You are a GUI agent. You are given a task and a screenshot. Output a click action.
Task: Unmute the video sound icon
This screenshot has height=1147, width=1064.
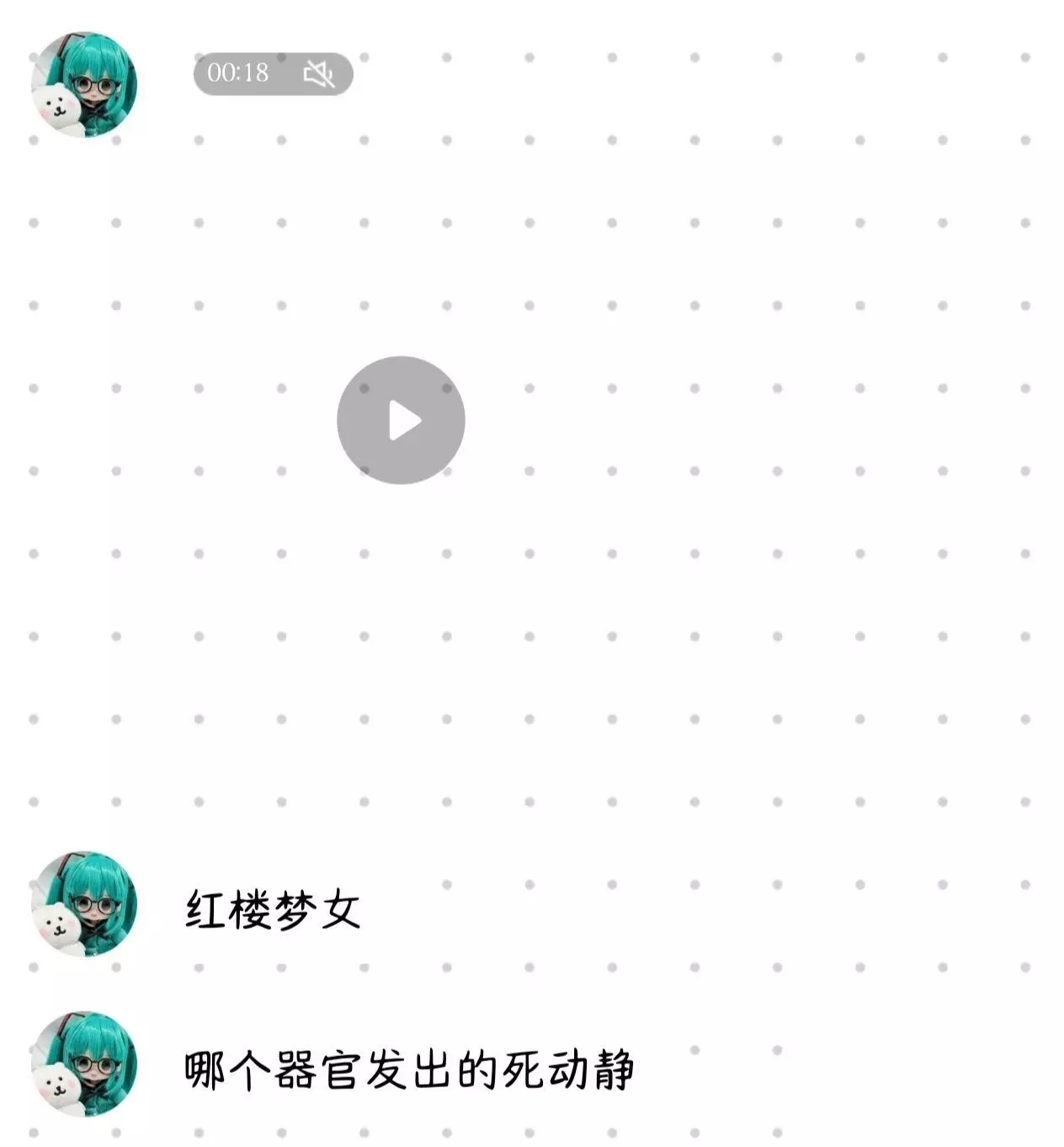[319, 74]
